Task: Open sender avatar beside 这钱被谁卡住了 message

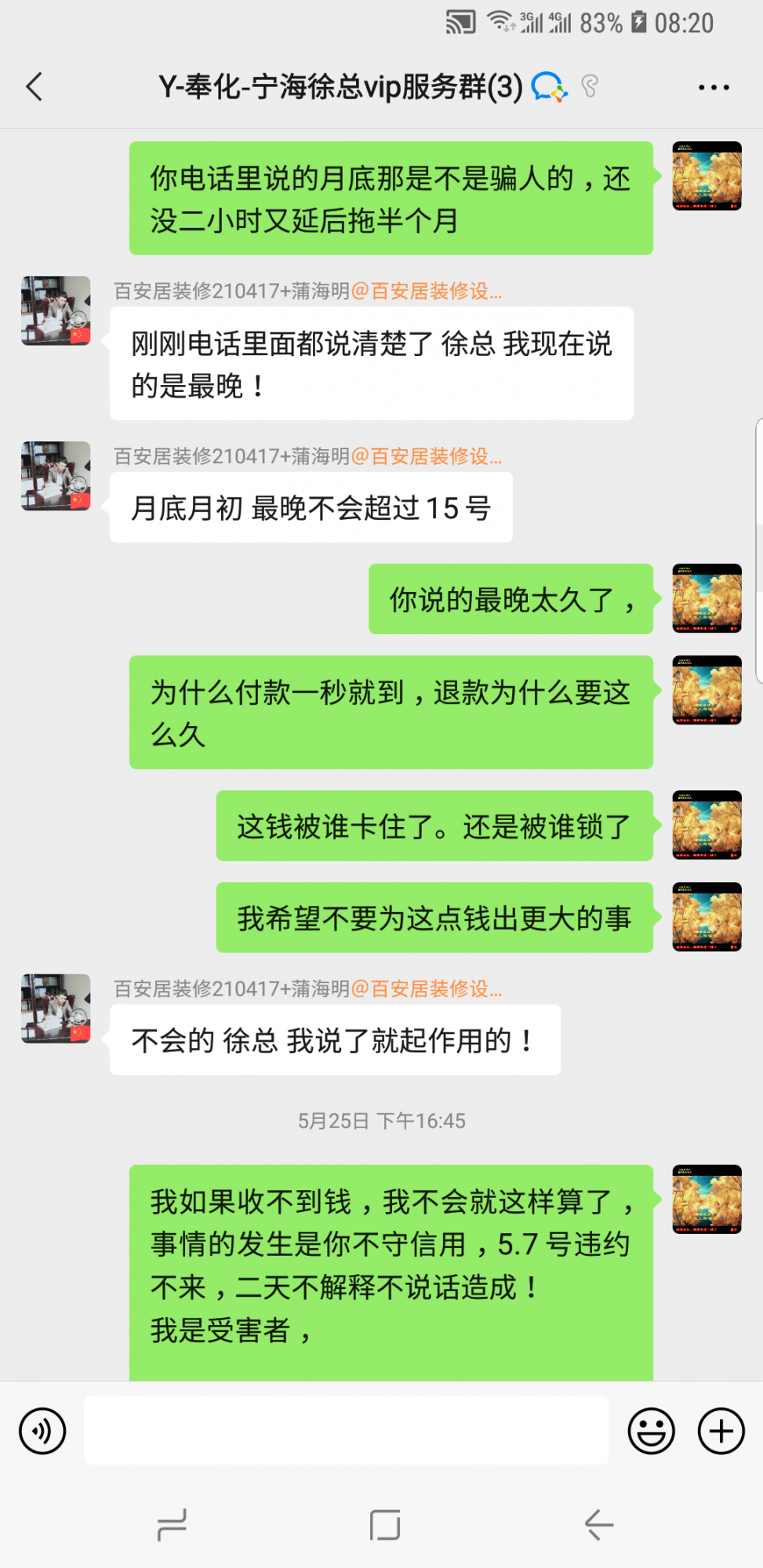Action: coord(707,825)
